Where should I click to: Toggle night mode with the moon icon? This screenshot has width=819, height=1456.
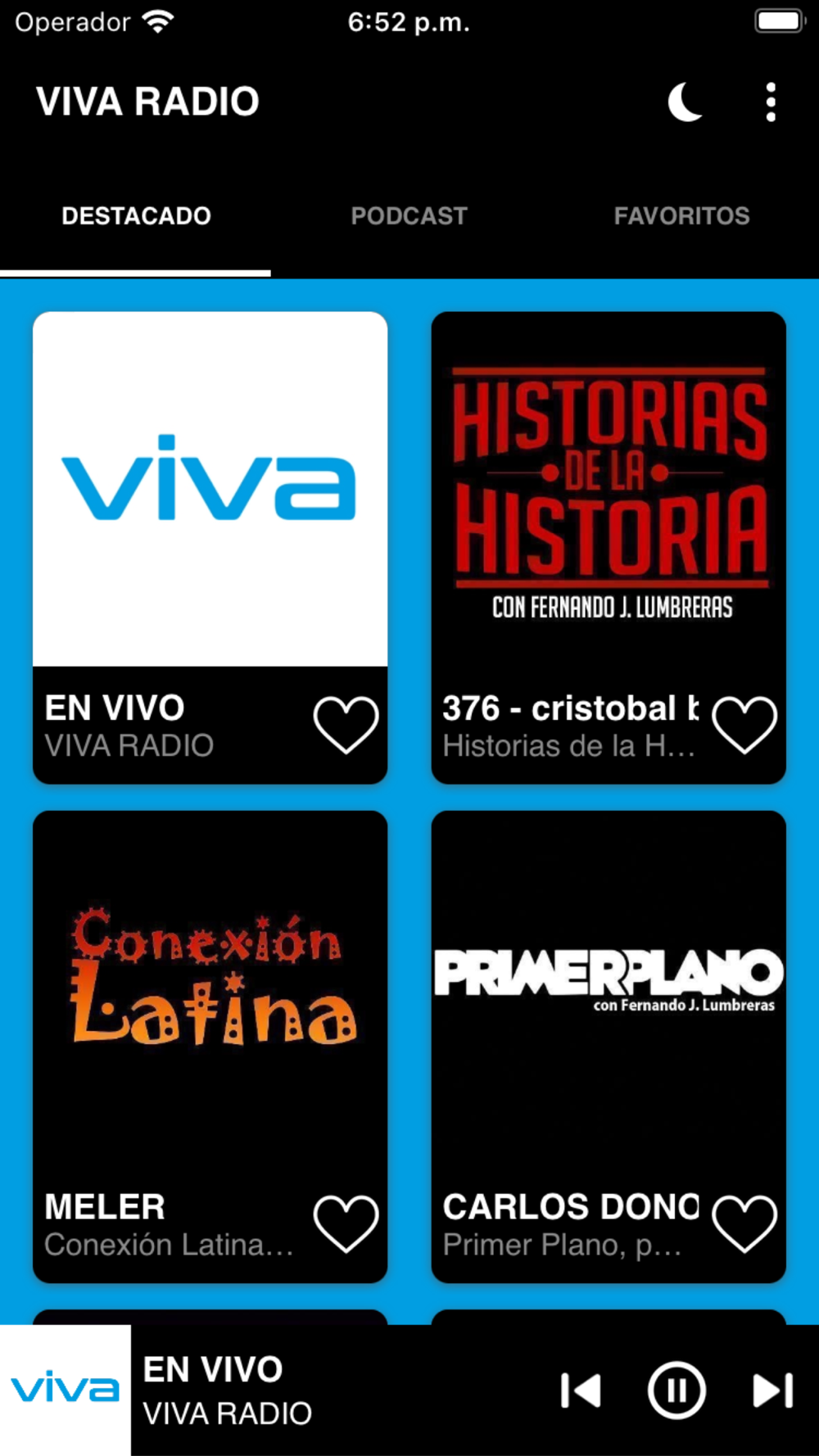click(x=685, y=102)
